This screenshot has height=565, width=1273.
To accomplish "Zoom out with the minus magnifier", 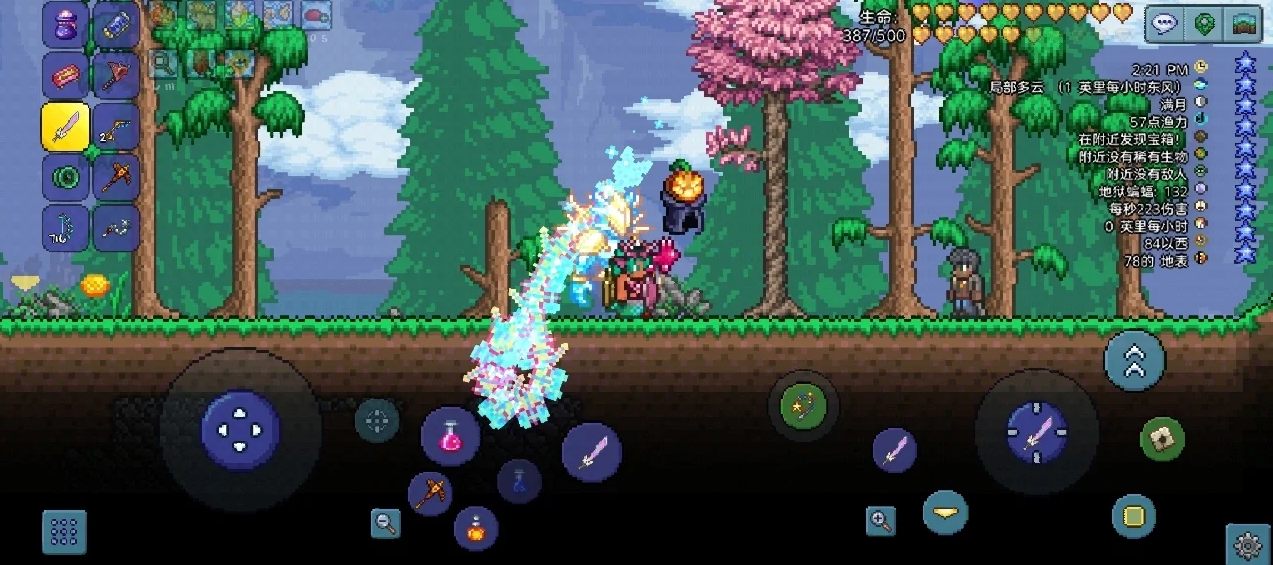I will click(385, 522).
